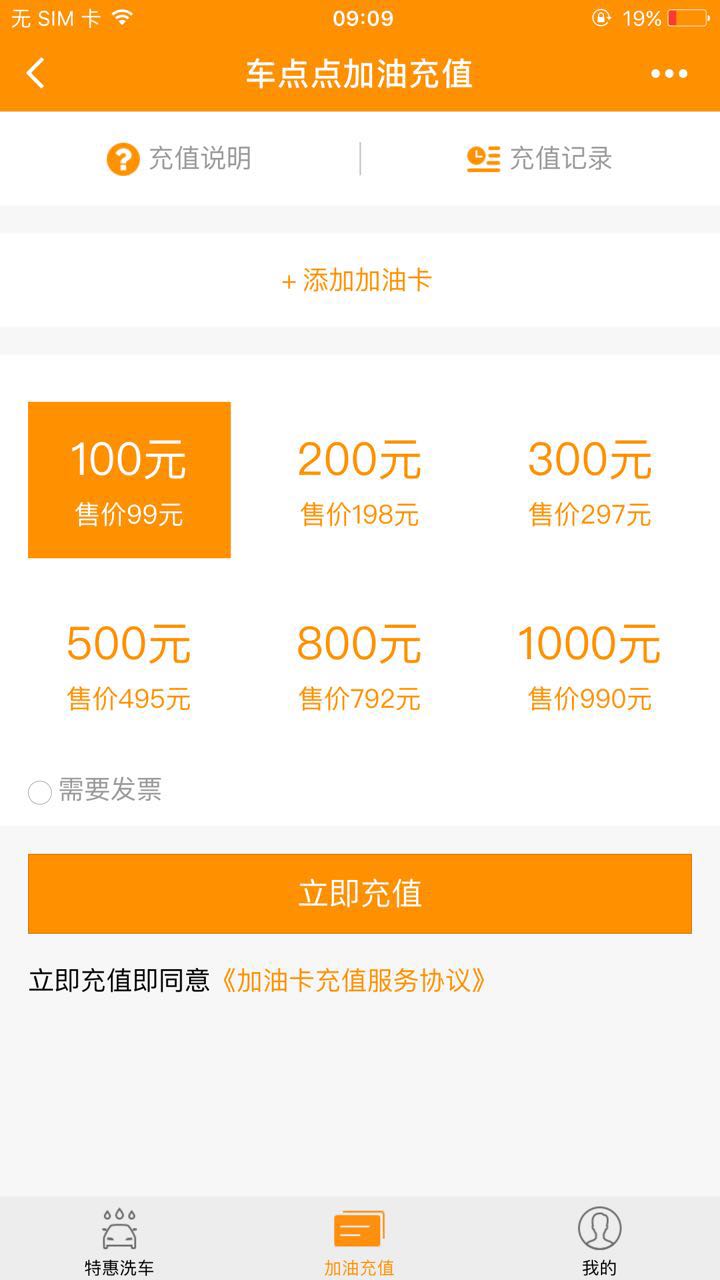Choose the 200元 recharge option
The height and width of the screenshot is (1280, 720).
tap(359, 480)
